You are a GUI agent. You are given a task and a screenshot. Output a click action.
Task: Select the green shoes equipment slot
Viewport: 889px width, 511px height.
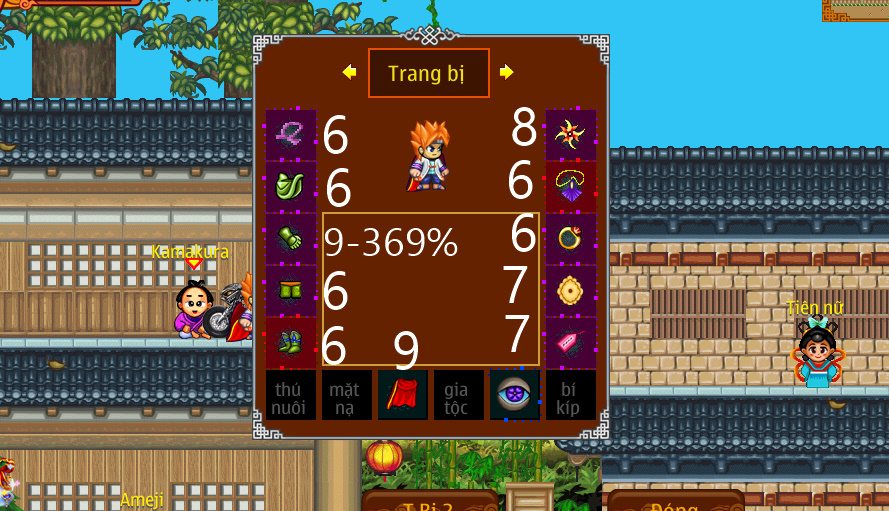291,343
